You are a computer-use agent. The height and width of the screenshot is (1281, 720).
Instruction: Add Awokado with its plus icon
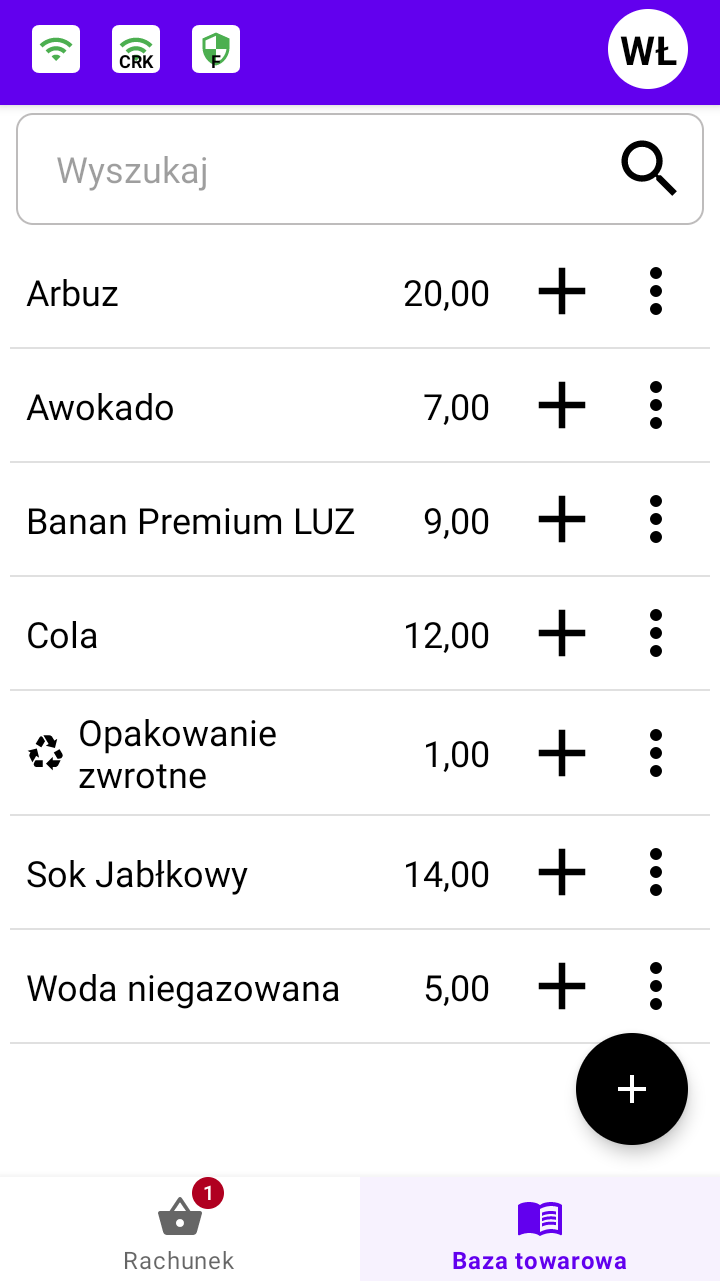(x=562, y=406)
